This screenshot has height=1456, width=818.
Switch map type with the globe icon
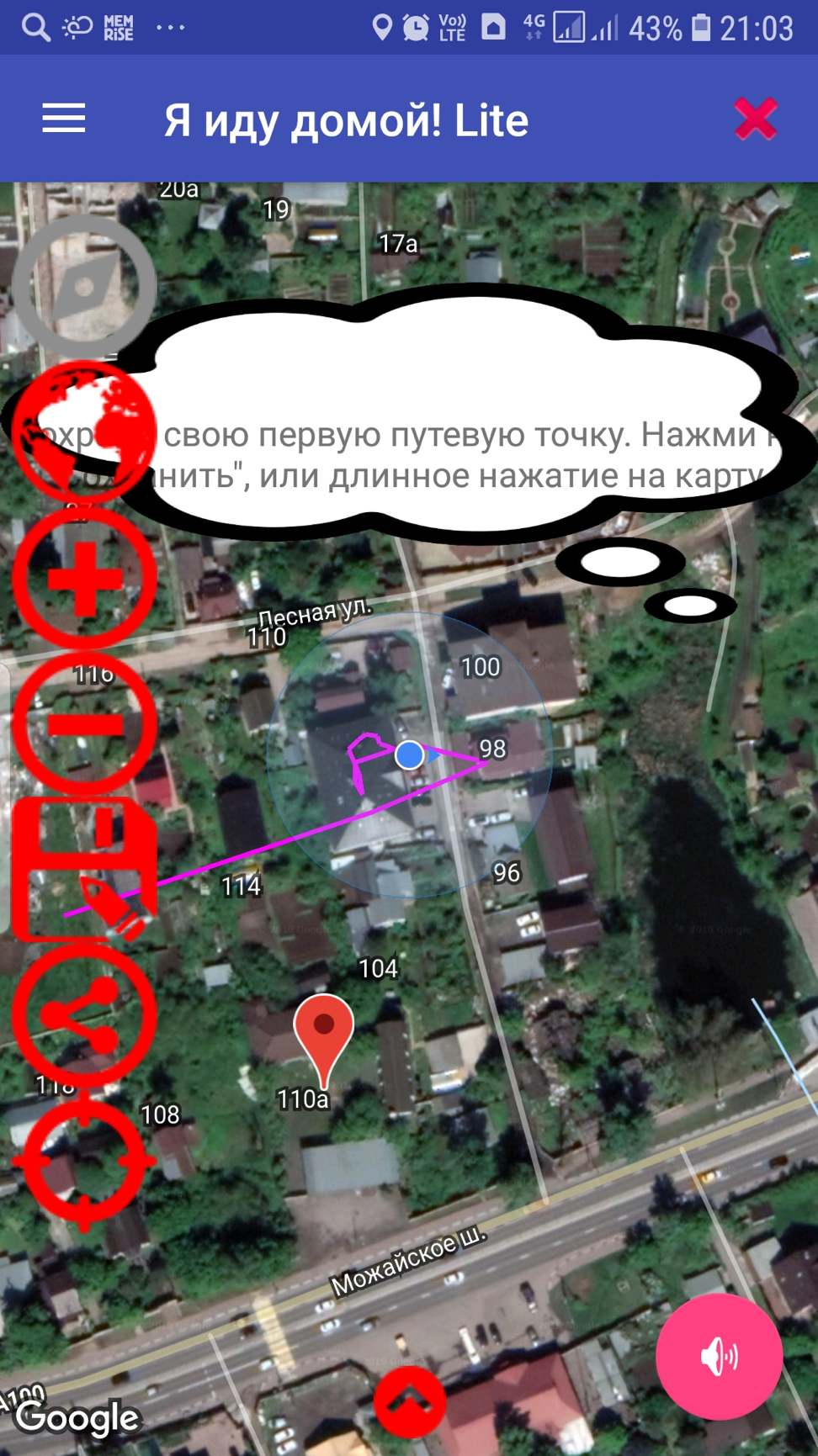tap(84, 431)
